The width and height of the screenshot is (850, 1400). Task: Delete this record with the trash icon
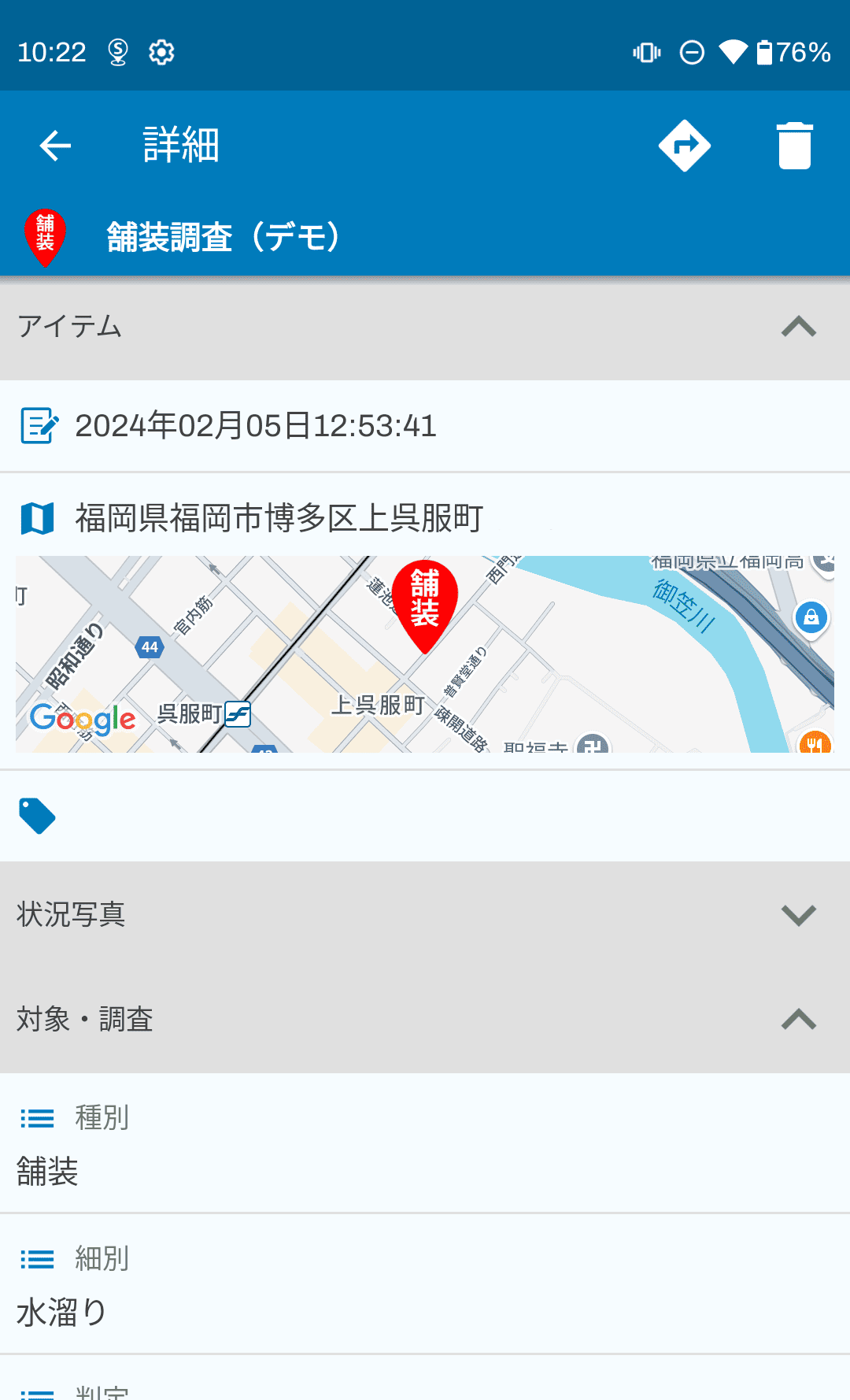[x=794, y=146]
